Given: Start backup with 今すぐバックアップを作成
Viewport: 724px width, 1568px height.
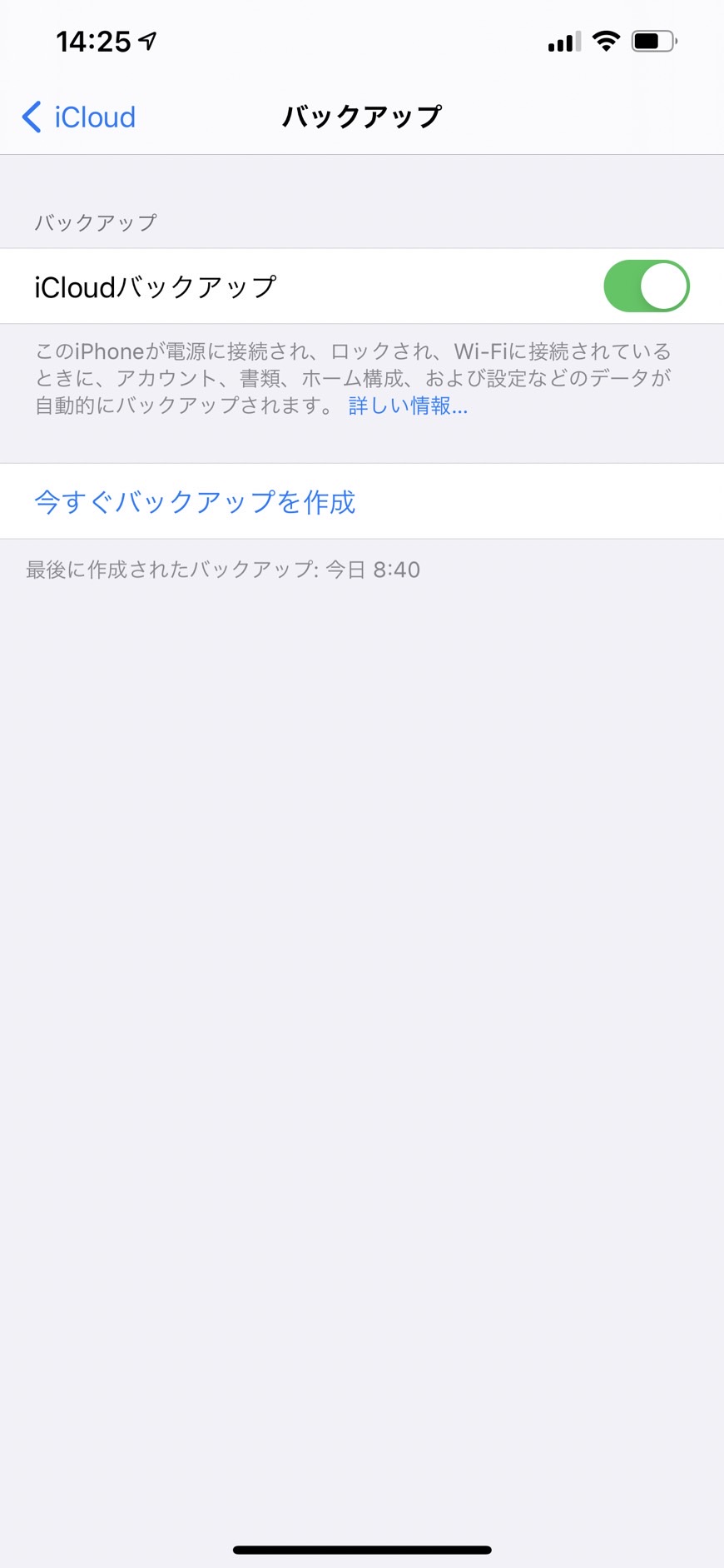Looking at the screenshot, I should pyautogui.click(x=362, y=501).
